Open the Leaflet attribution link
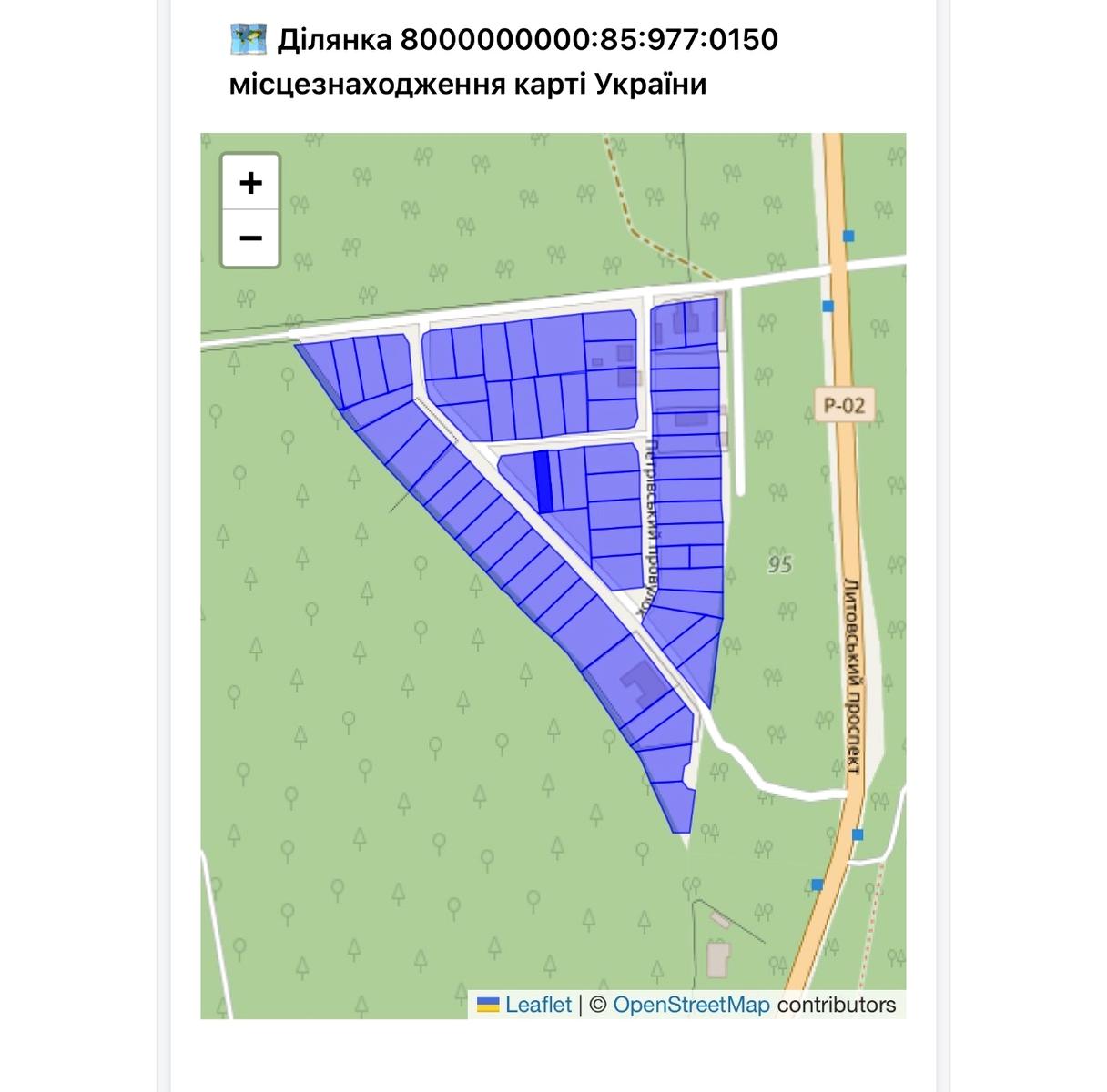 point(537,1005)
